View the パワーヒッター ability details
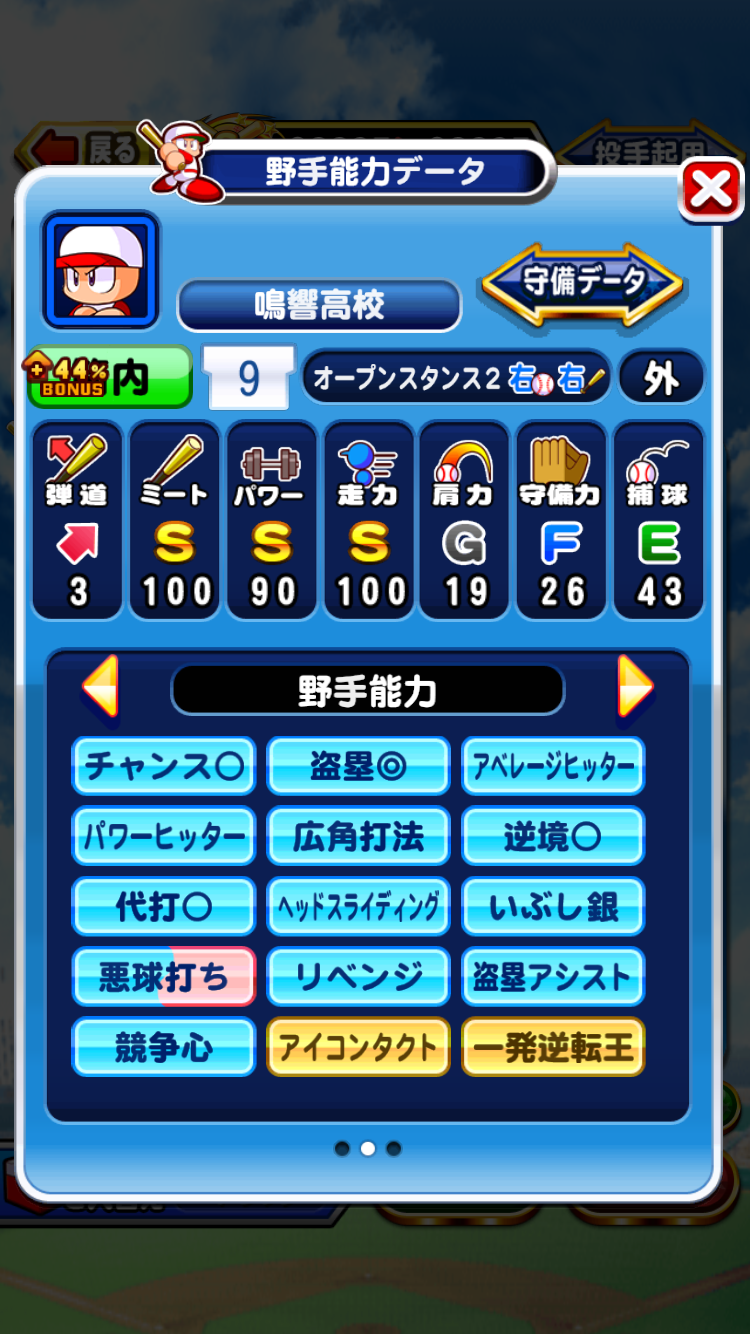 (x=164, y=837)
